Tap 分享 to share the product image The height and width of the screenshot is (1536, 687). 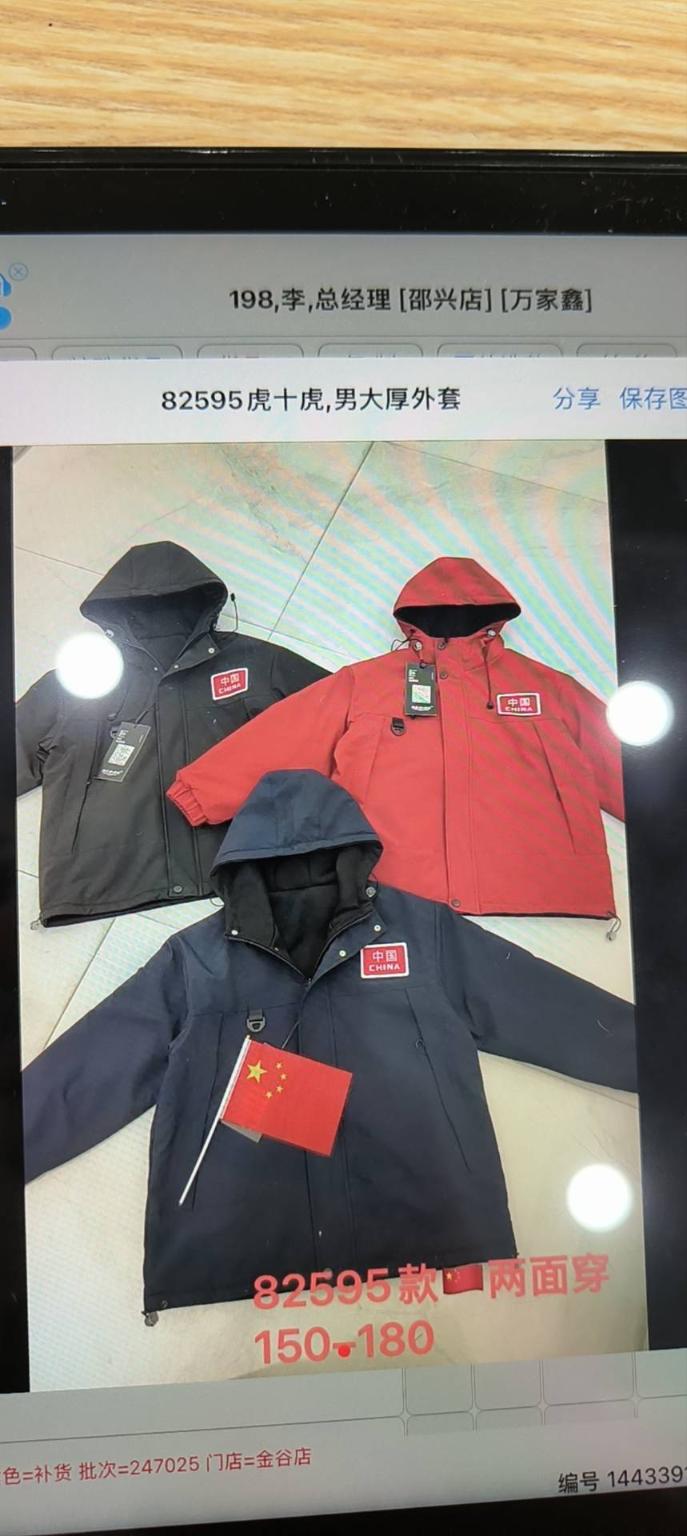pyautogui.click(x=576, y=399)
